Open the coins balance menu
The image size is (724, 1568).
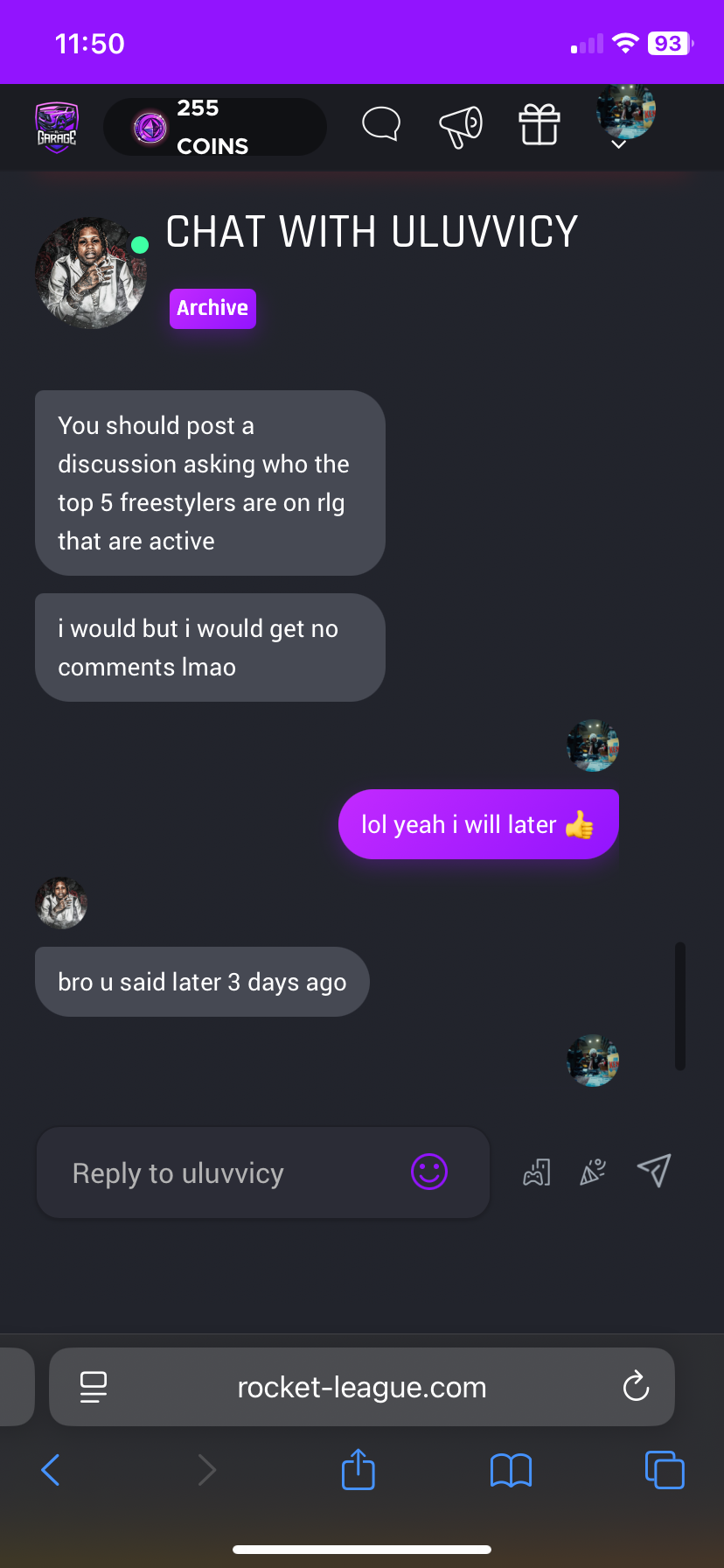[x=214, y=126]
